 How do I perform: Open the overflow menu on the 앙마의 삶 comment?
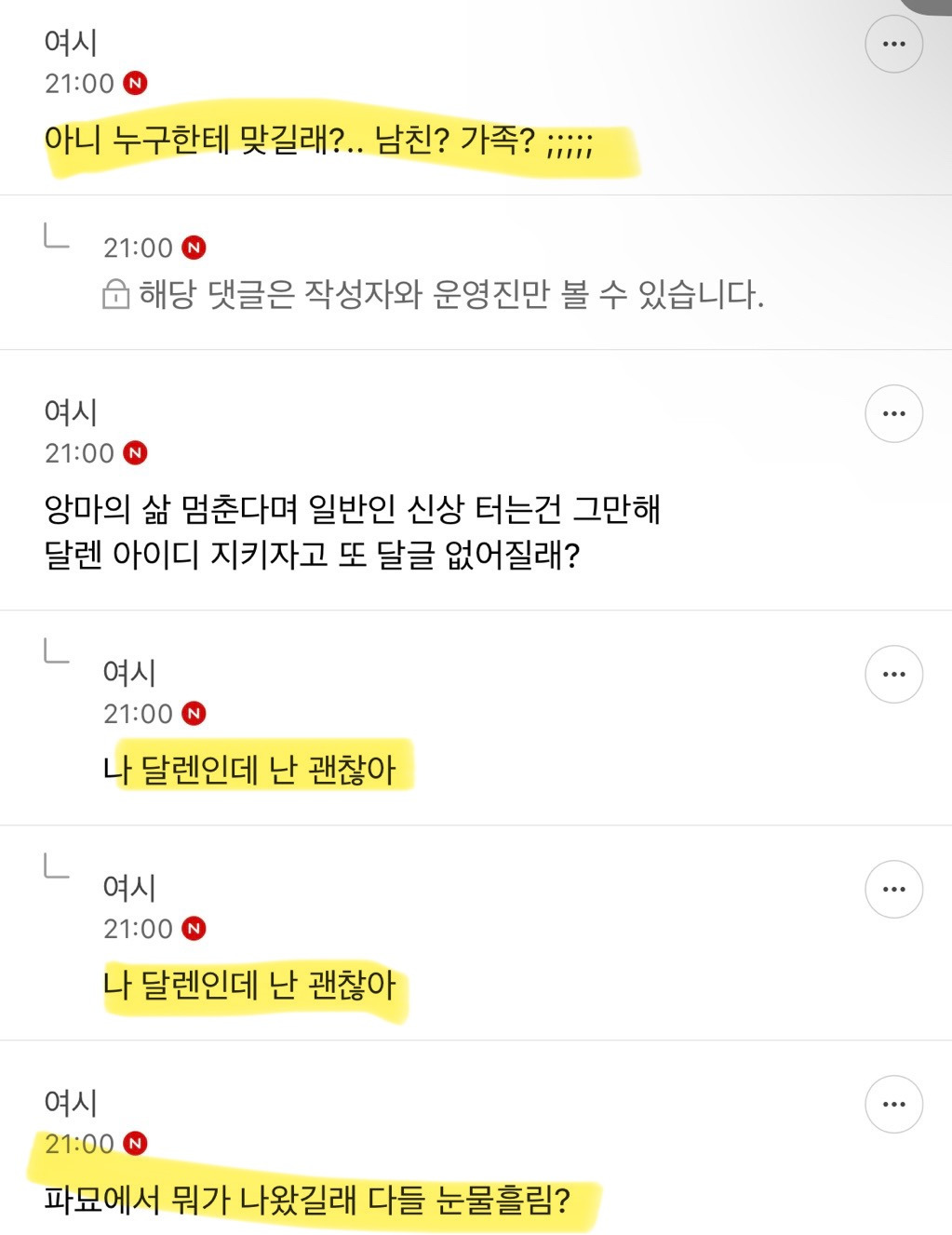(x=893, y=413)
